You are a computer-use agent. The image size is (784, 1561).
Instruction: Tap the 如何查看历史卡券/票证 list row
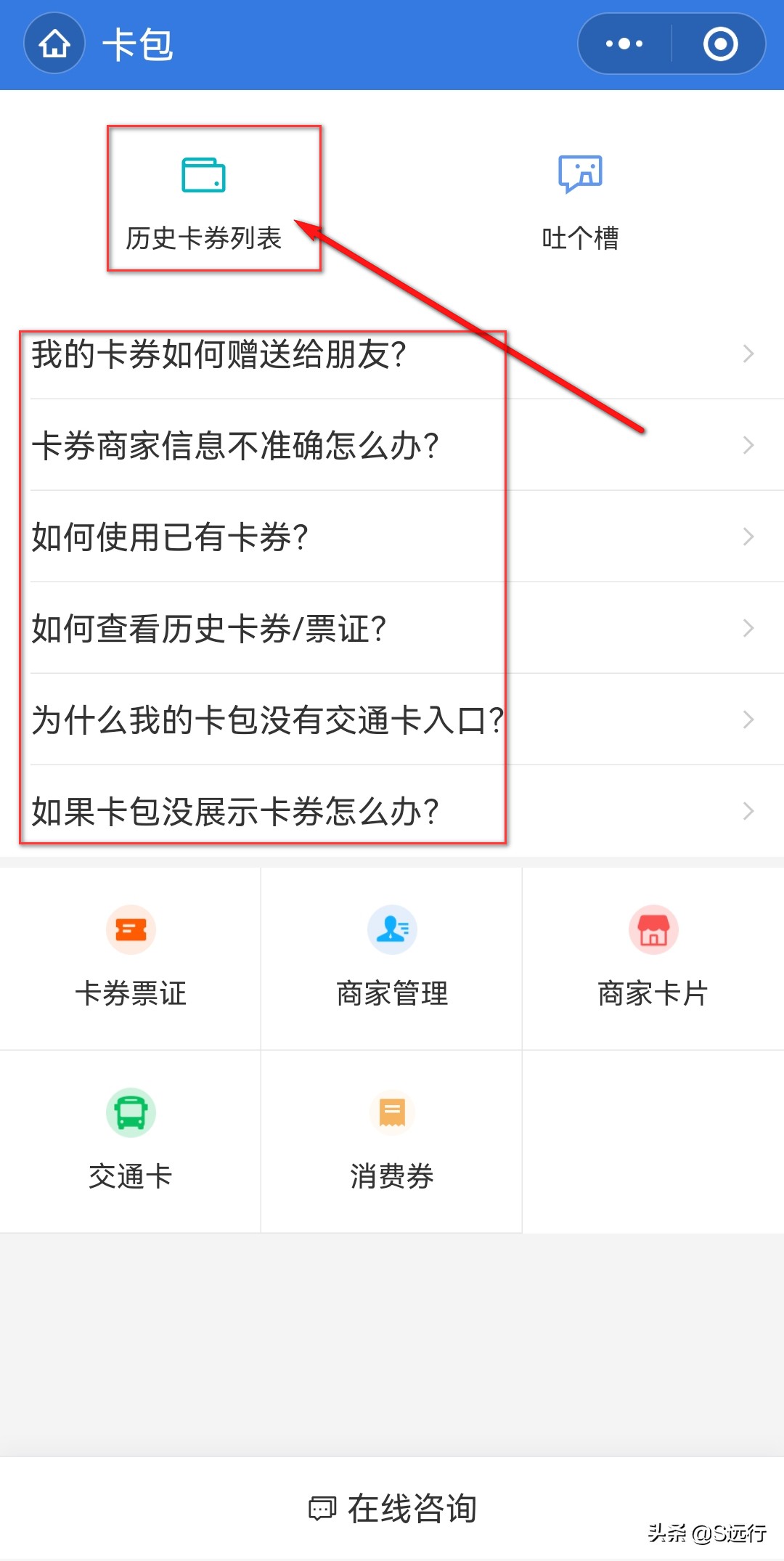pos(211,628)
